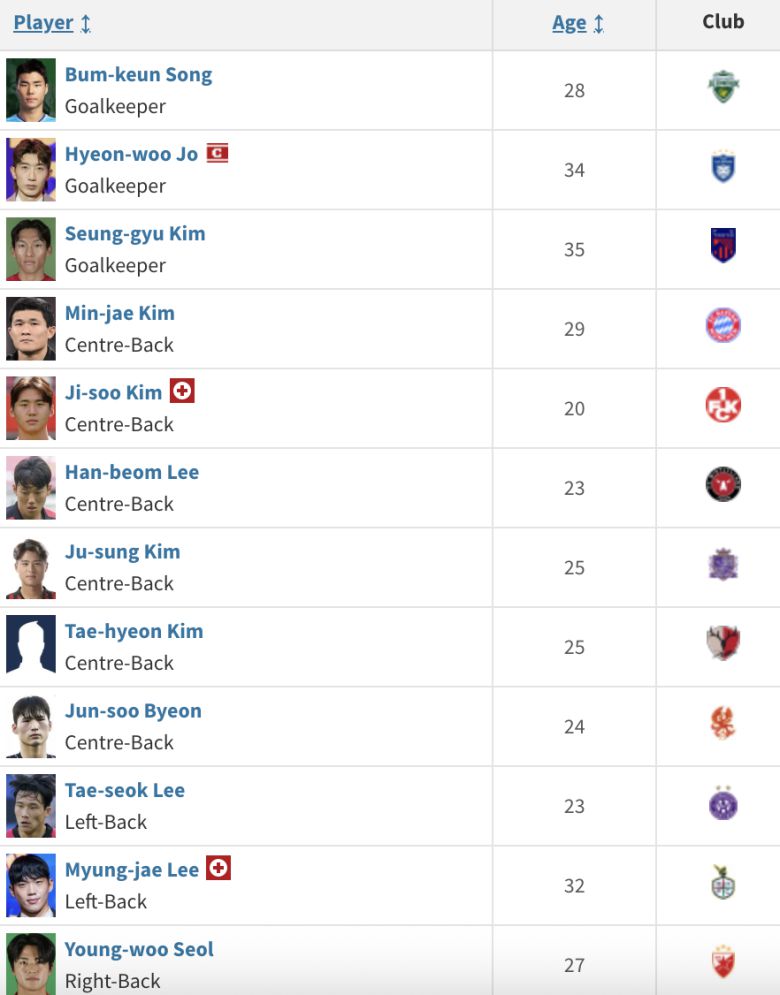780x995 pixels.
Task: Open Min-jae Kim's Bayern Munich club crest
Action: pos(723,325)
